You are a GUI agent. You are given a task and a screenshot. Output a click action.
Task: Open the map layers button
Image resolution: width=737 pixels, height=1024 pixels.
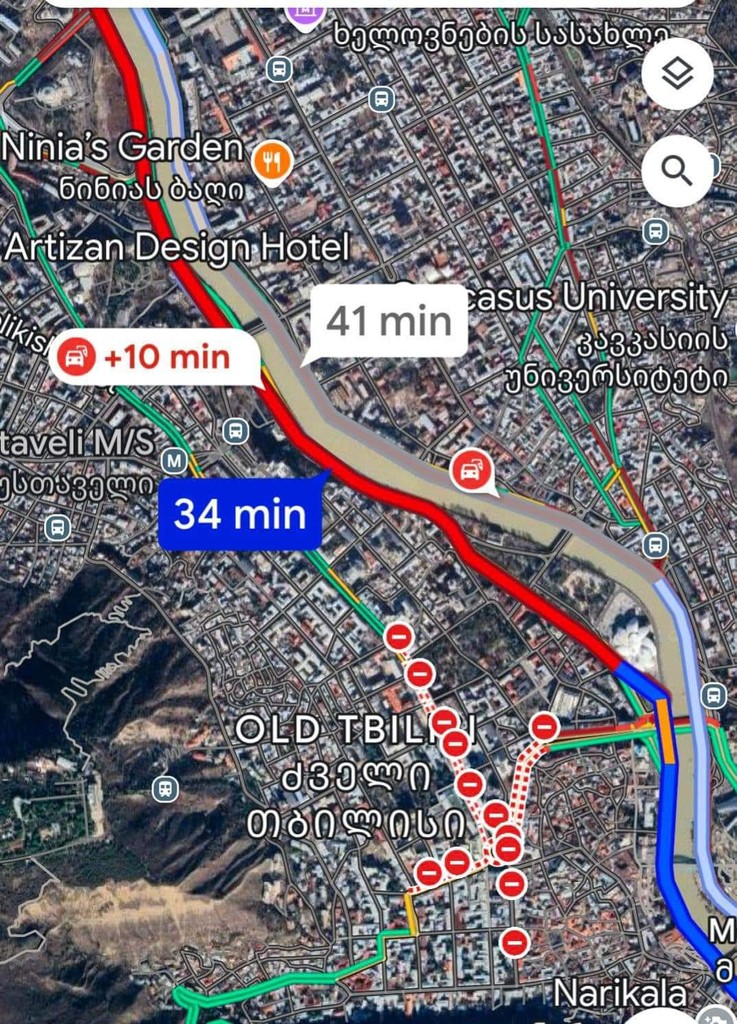(x=677, y=73)
